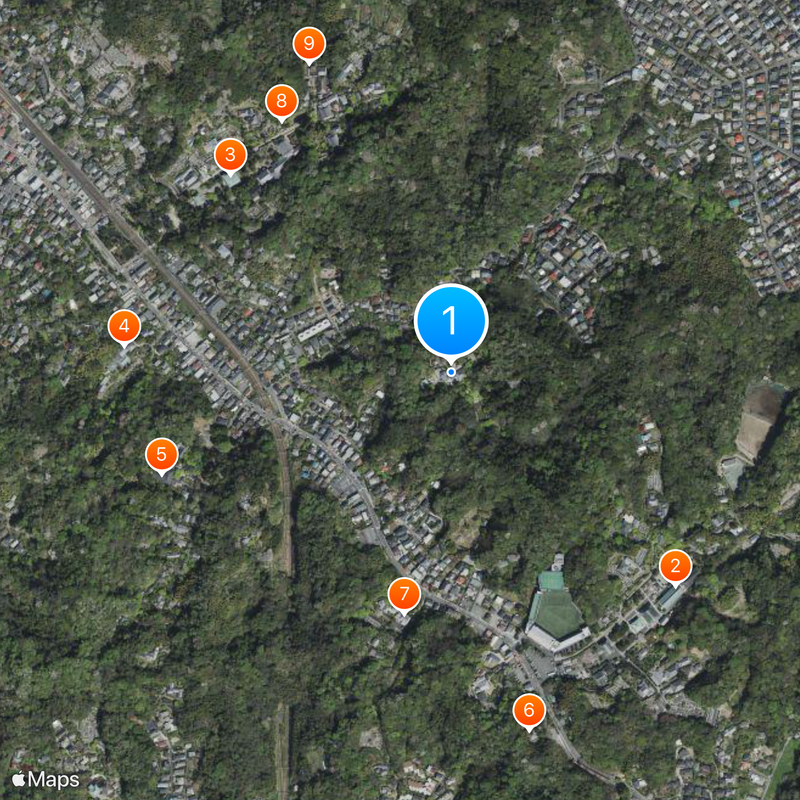The image size is (800, 800).
Task: Select the large blue pin numbered 1
Action: tap(450, 322)
